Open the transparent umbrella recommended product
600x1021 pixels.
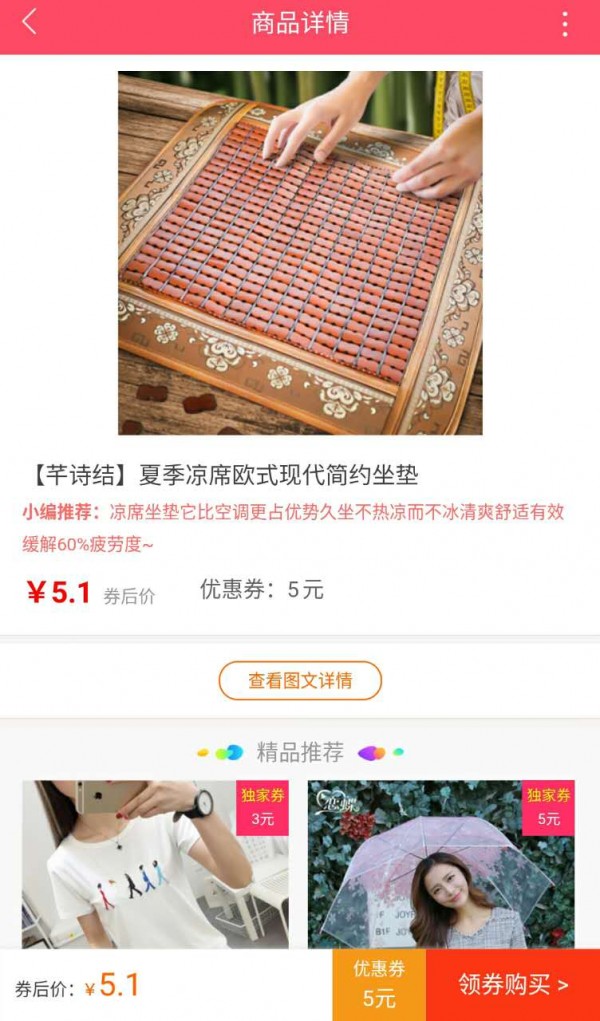[x=442, y=864]
